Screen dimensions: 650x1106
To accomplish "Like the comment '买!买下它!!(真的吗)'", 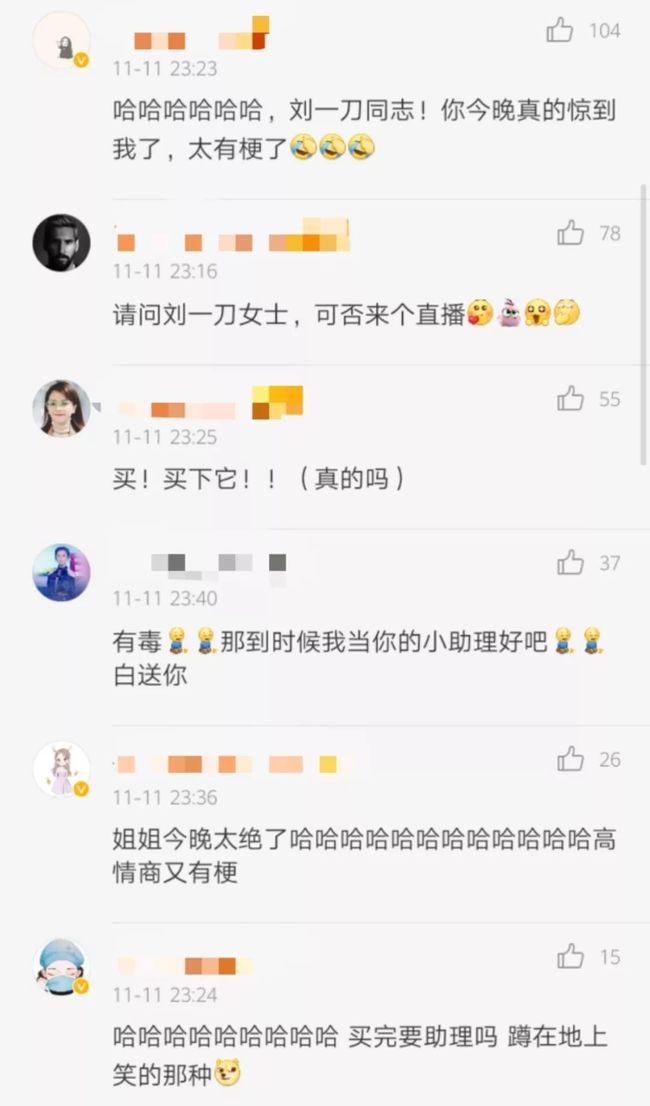I will point(570,398).
